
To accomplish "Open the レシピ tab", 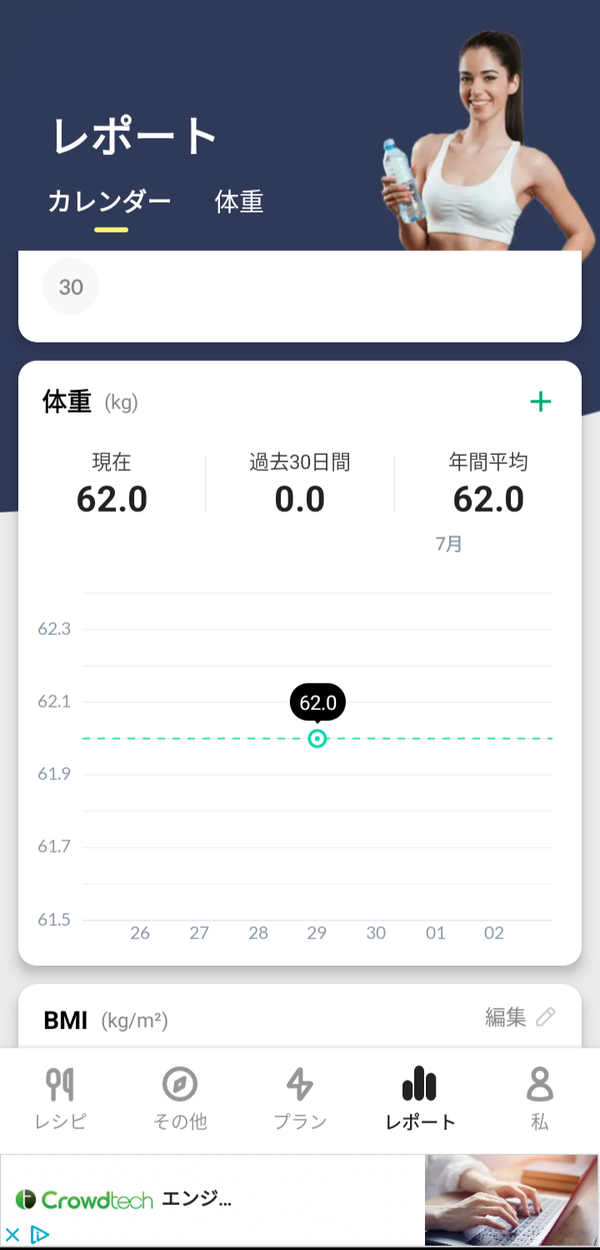I will tap(60, 1098).
